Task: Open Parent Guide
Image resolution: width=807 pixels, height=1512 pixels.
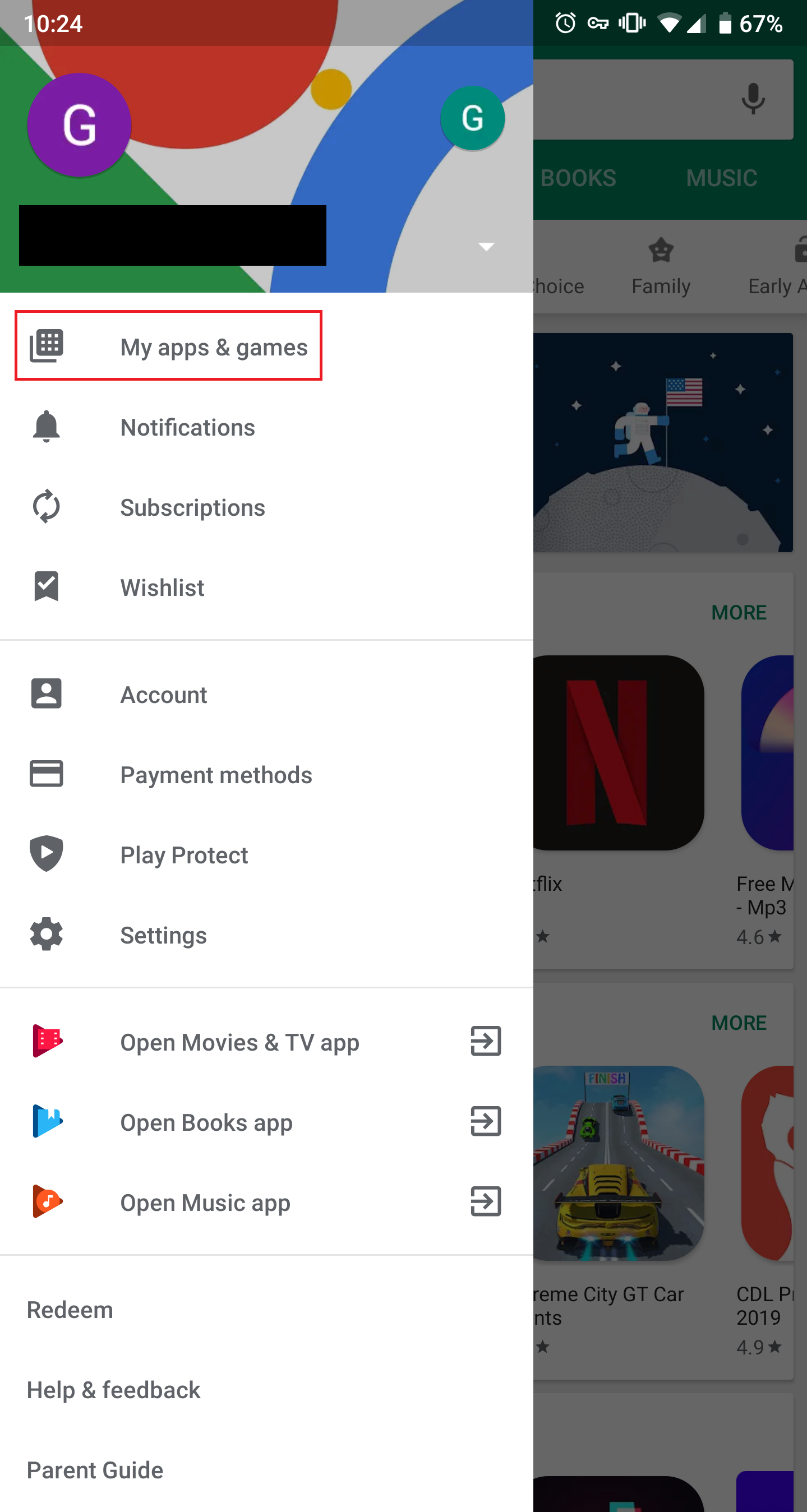Action: point(95,1471)
